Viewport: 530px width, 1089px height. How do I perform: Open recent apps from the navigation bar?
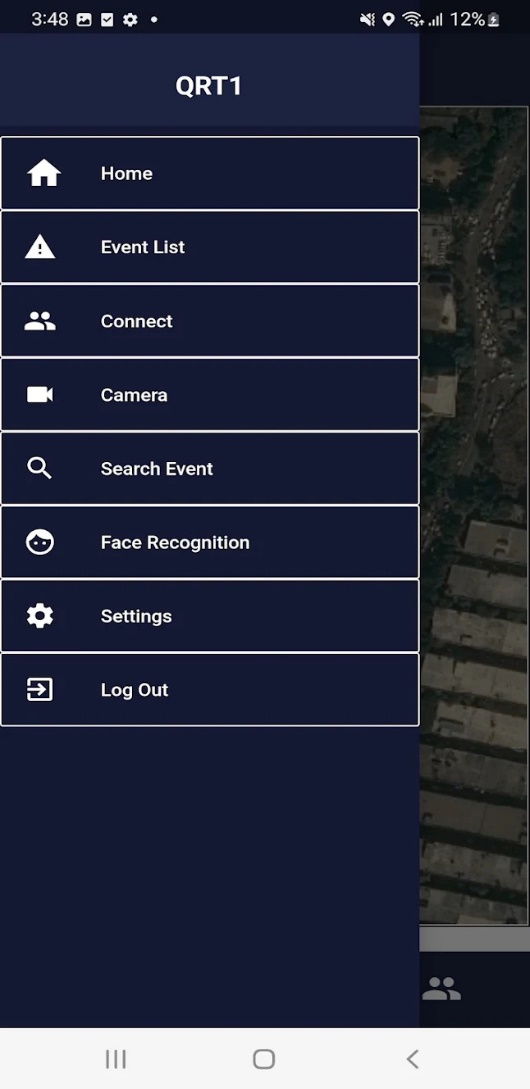(x=116, y=1058)
